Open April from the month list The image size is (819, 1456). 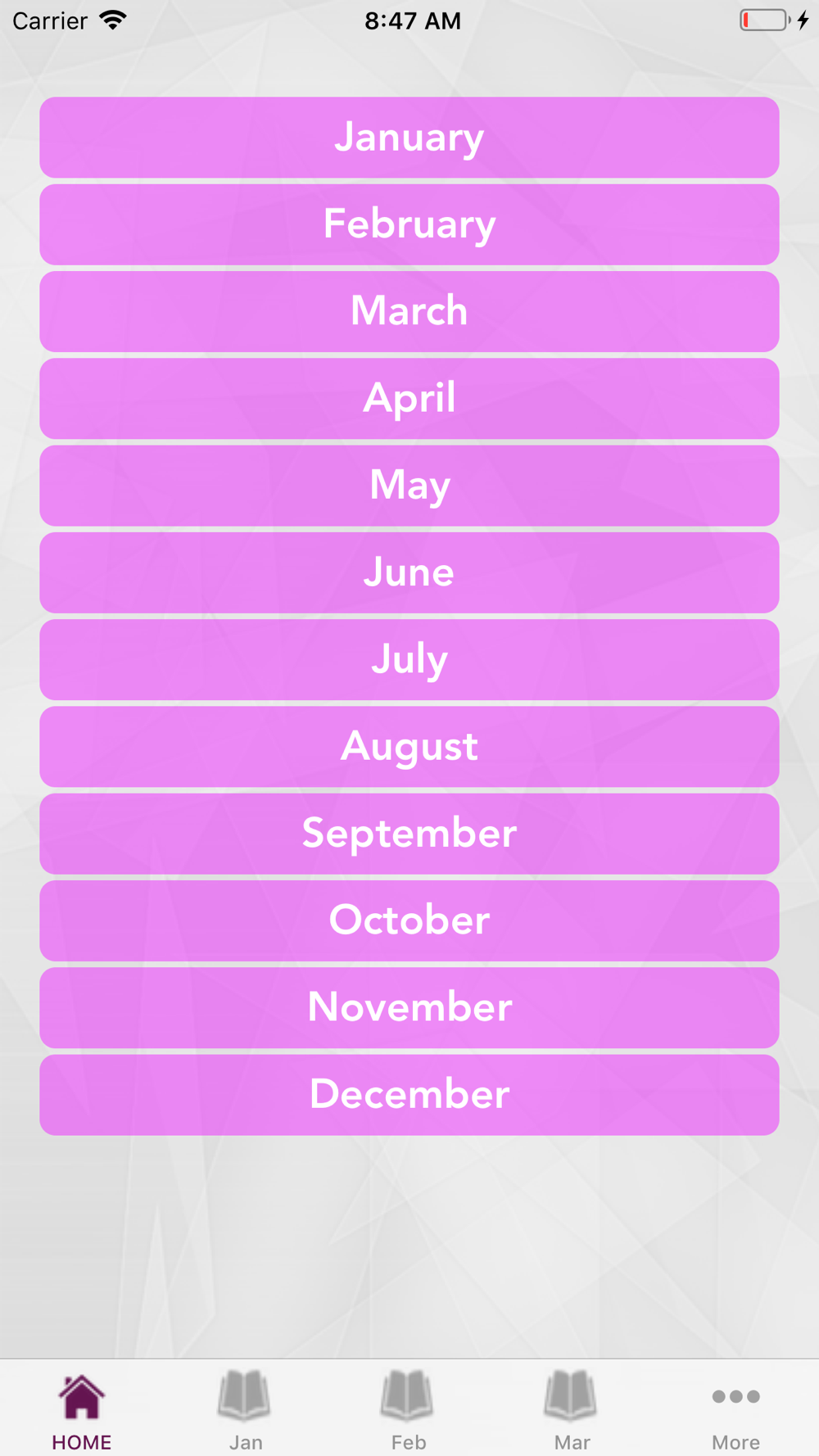click(409, 399)
